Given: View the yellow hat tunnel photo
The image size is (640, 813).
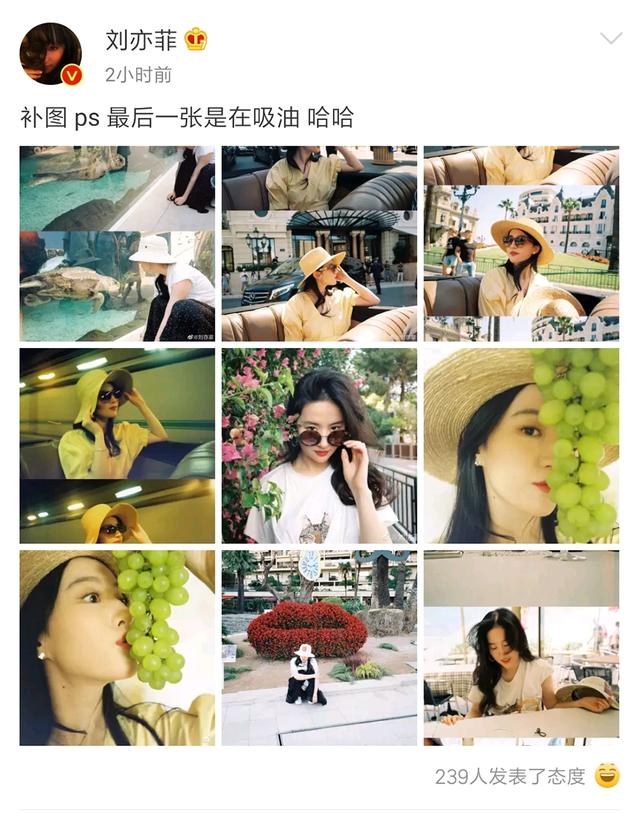Looking at the screenshot, I should [117, 445].
